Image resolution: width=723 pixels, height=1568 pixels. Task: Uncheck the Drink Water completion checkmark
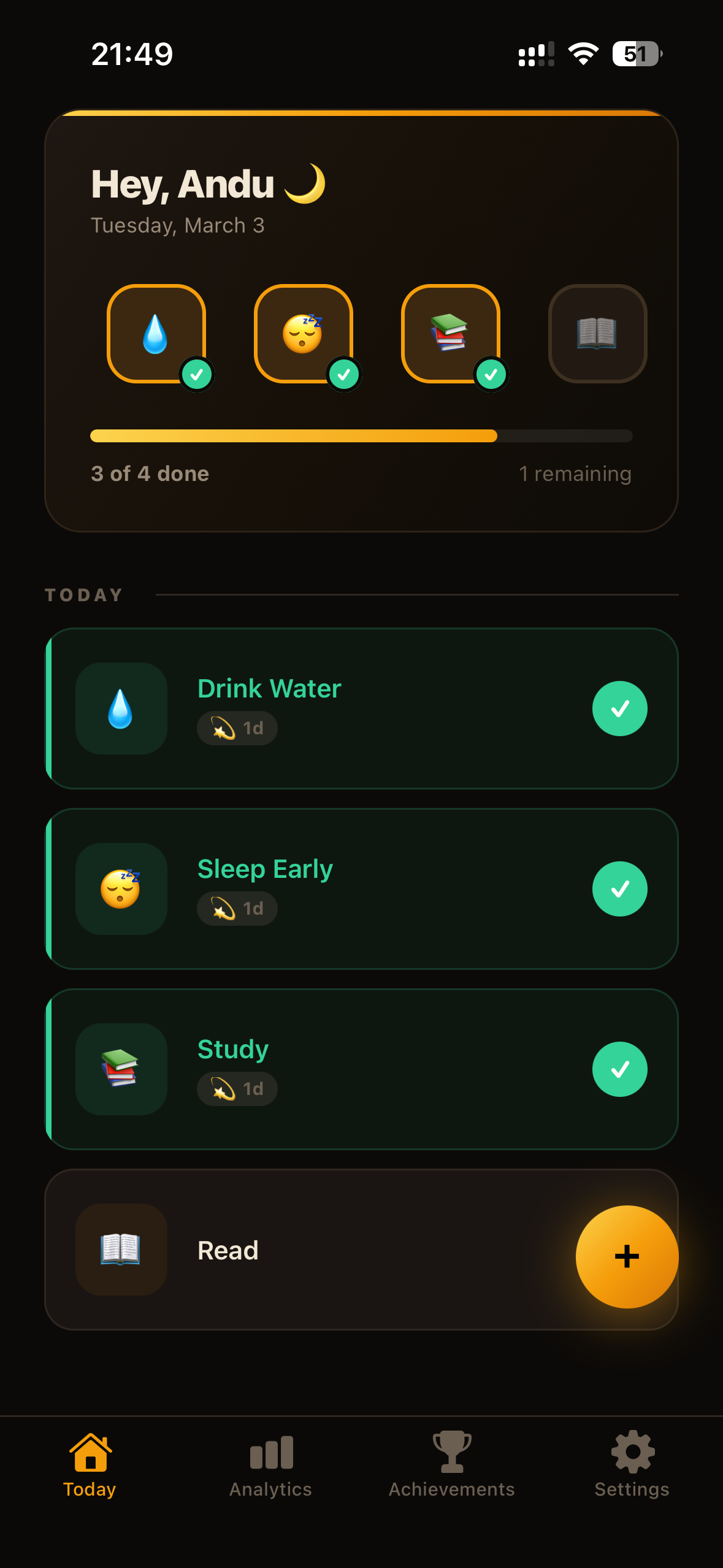620,708
